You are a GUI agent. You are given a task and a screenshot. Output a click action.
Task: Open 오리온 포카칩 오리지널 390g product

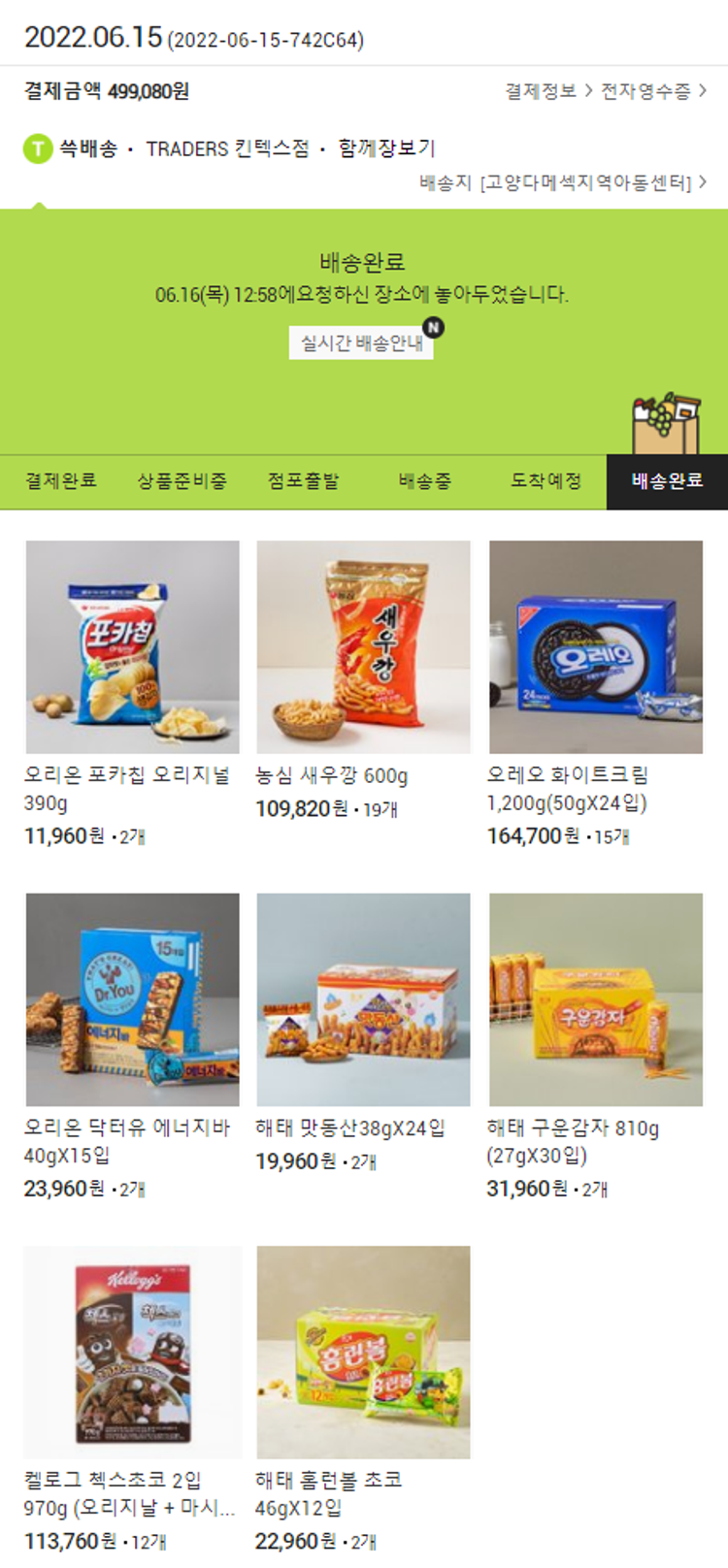point(132,647)
